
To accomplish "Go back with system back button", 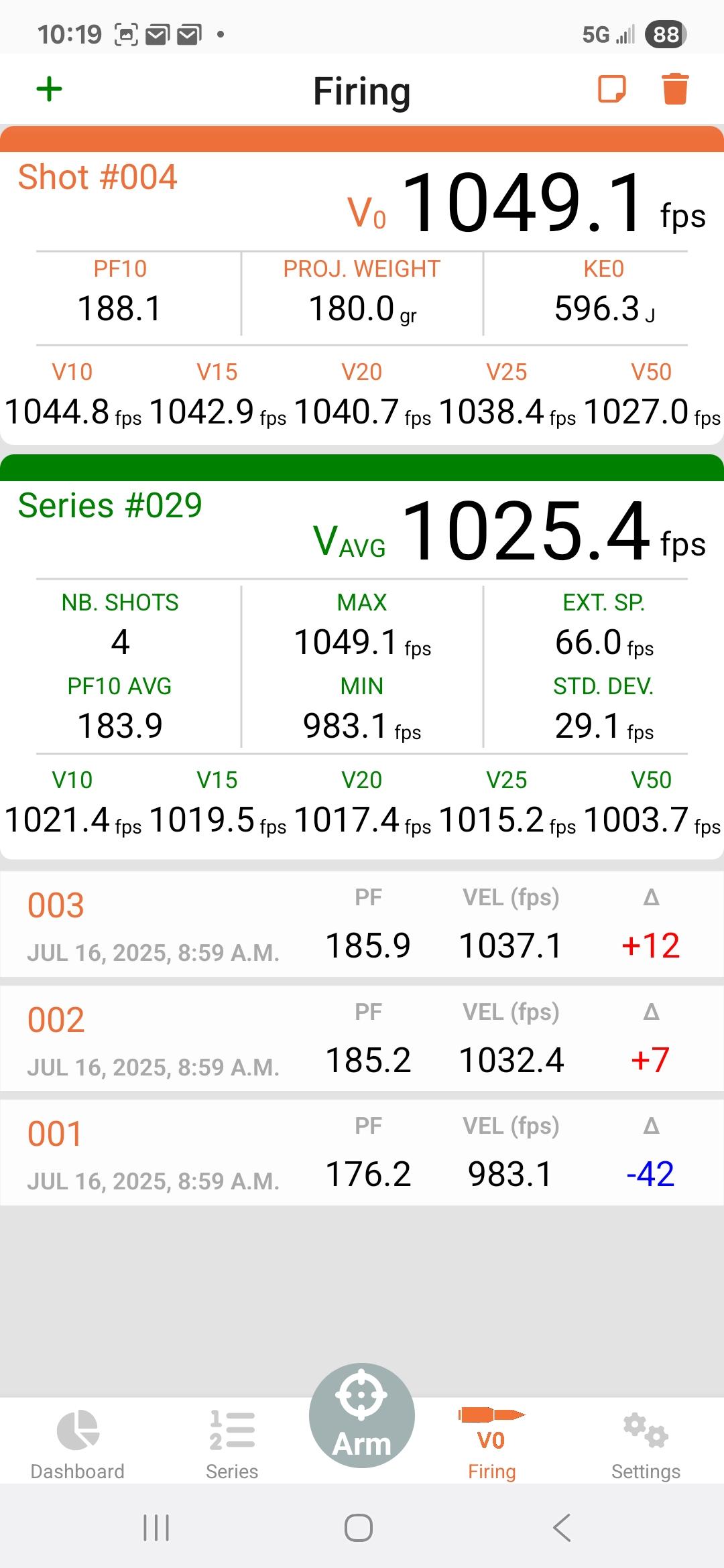I will (562, 1528).
